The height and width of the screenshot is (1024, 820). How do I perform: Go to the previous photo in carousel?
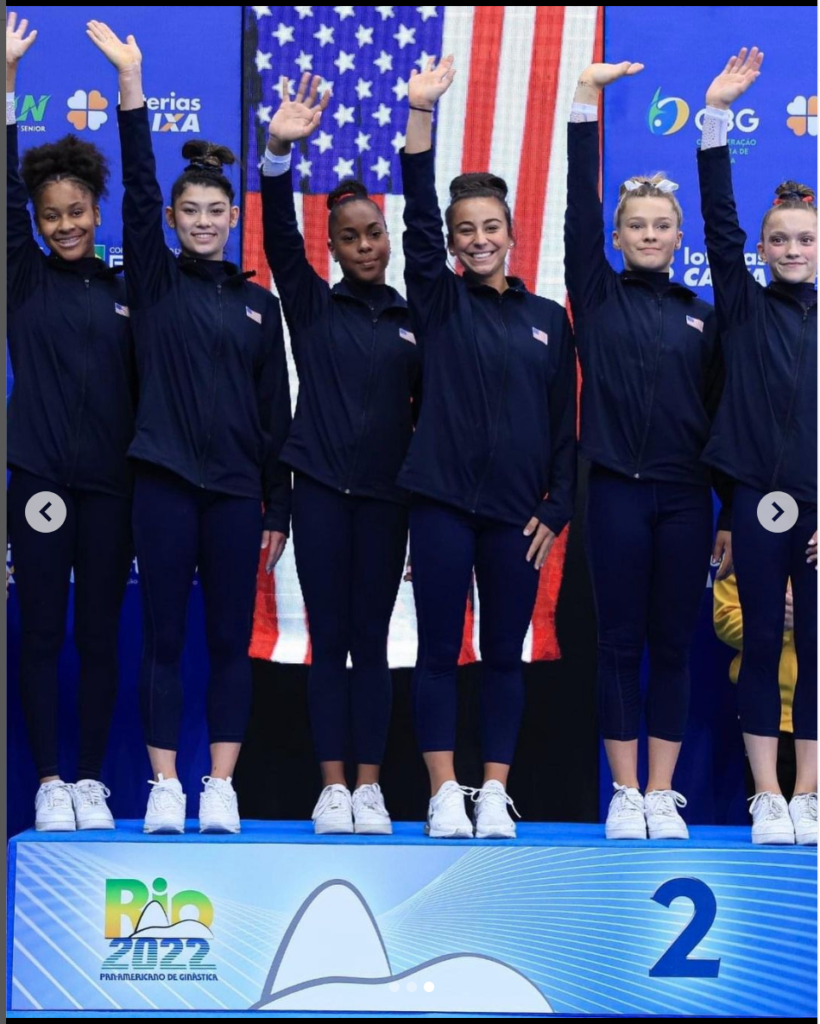tap(45, 512)
